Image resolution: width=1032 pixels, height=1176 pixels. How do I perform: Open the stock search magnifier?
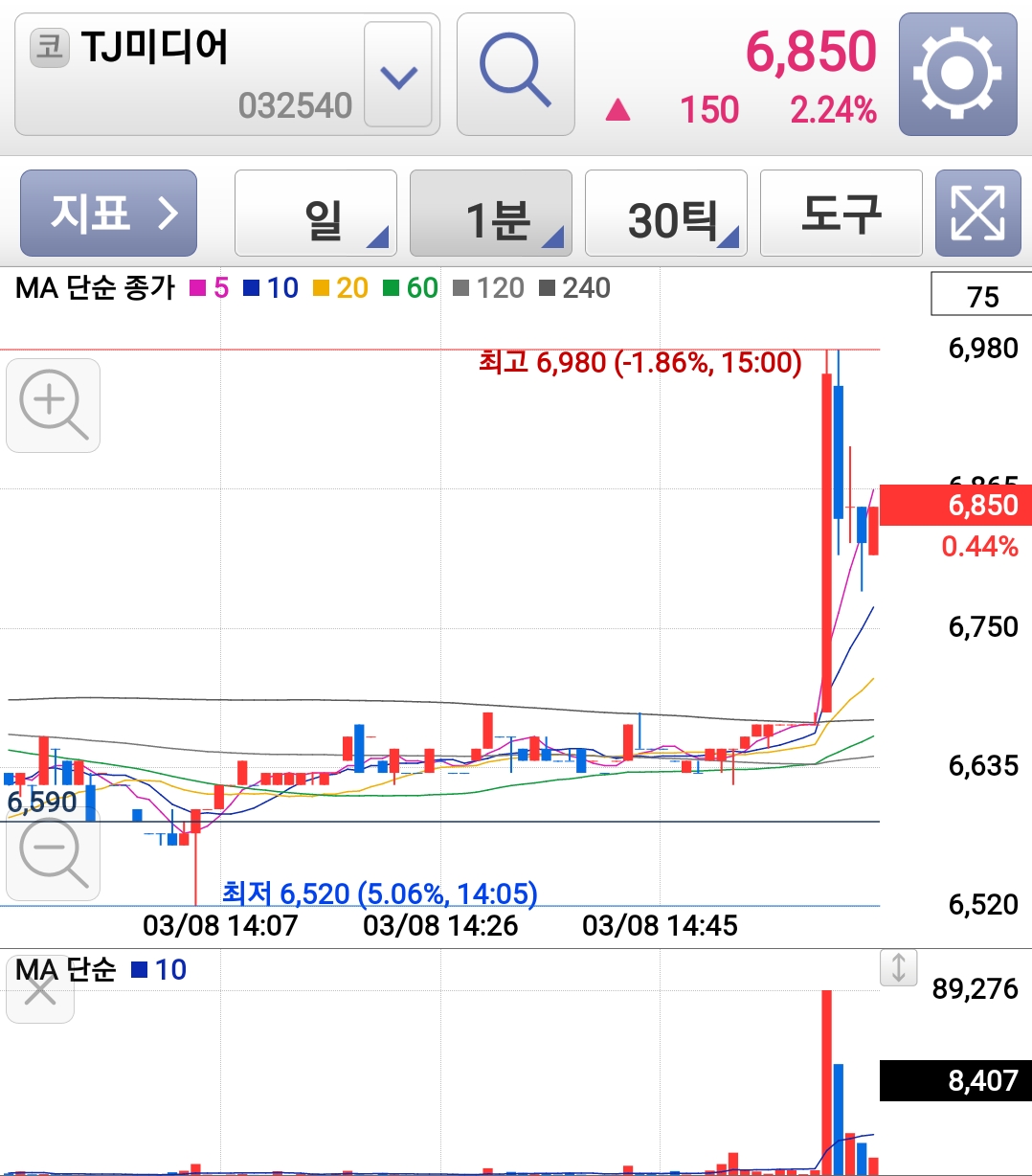click(515, 74)
